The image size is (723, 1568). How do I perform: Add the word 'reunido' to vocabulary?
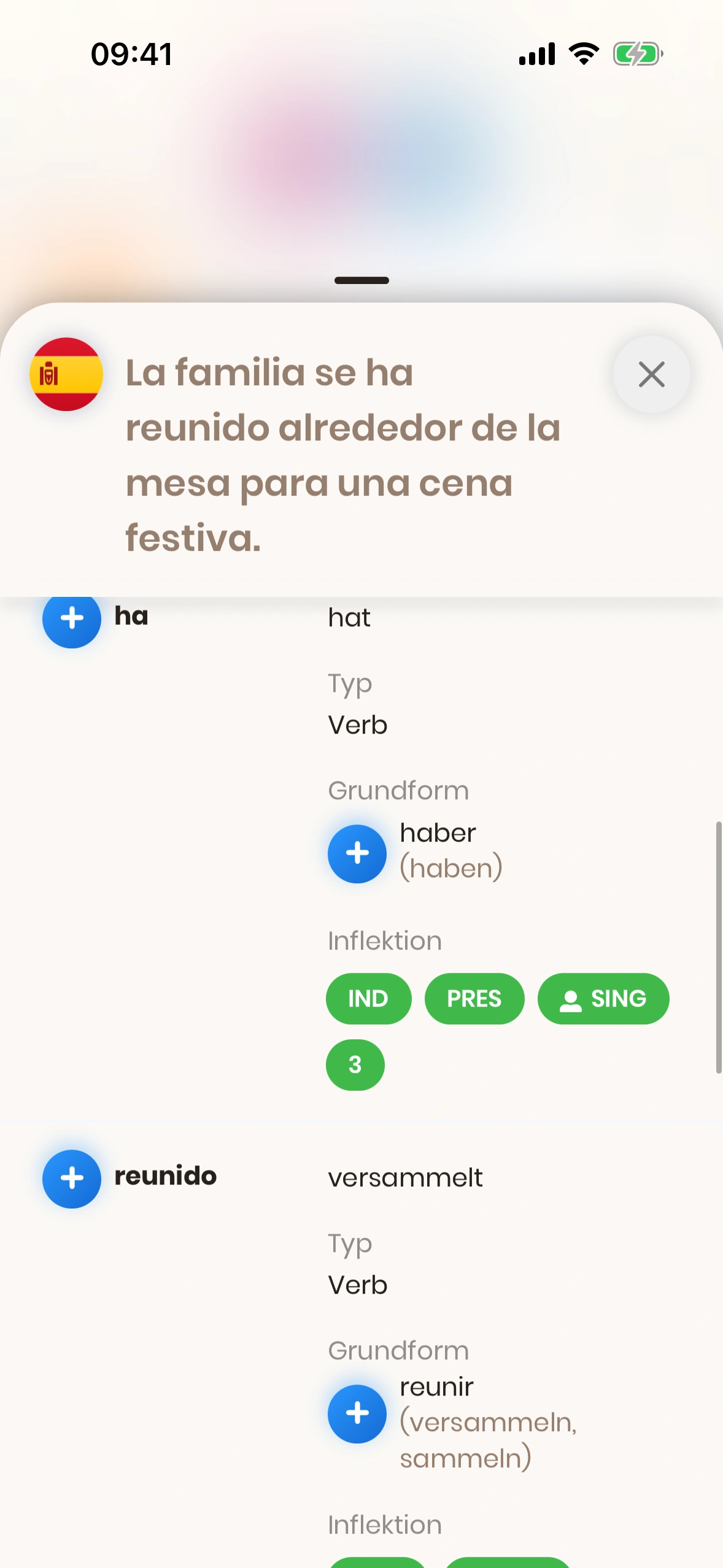click(72, 1178)
